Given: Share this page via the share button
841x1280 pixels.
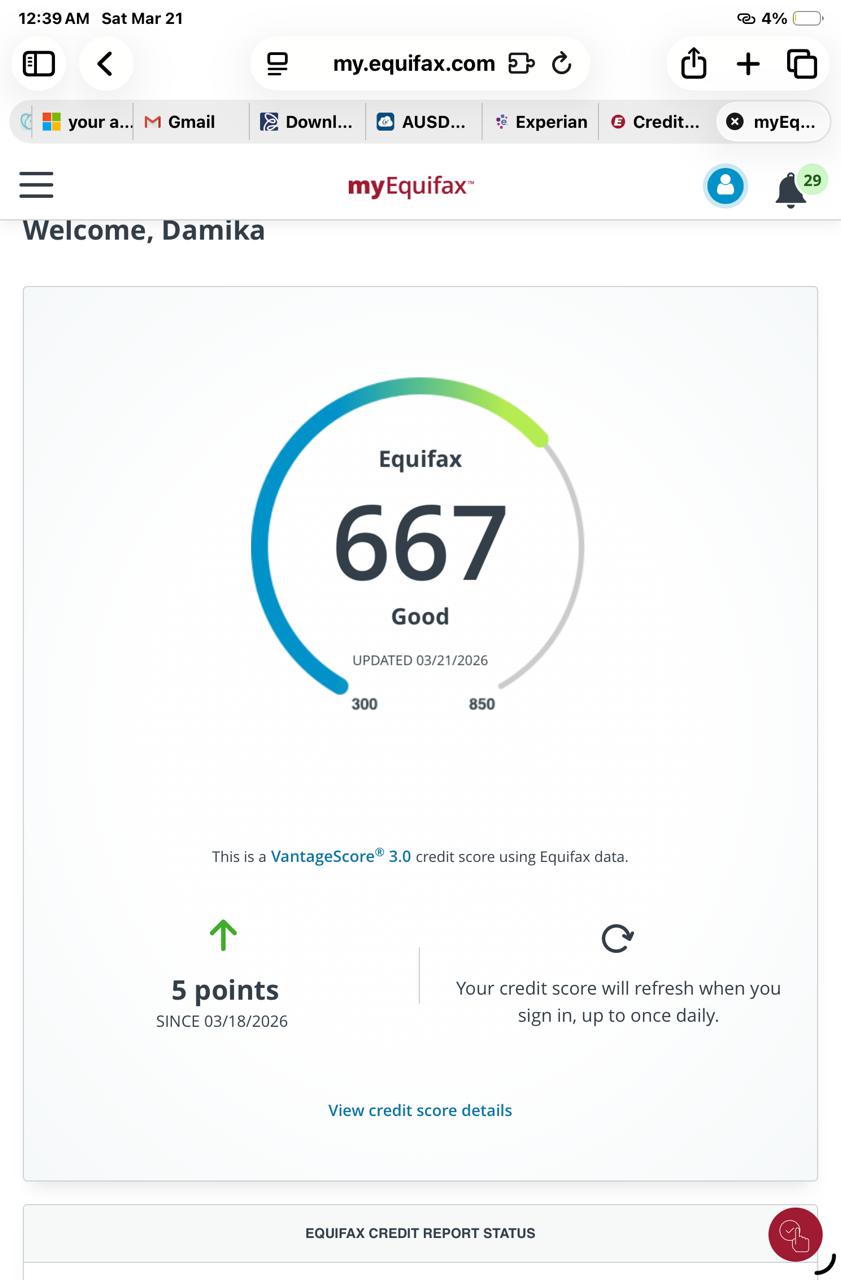Looking at the screenshot, I should coord(694,64).
